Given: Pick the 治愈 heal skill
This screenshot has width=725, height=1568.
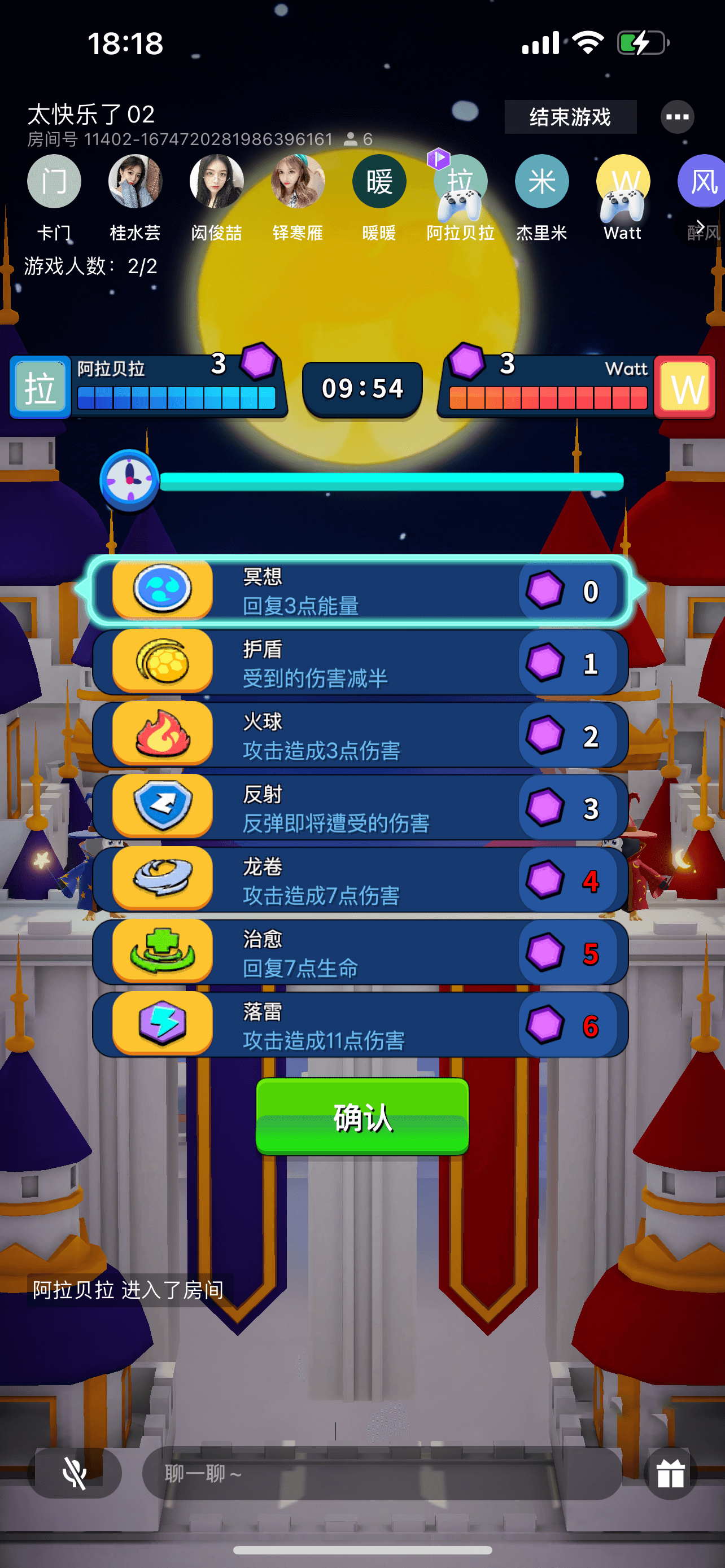Looking at the screenshot, I should (360, 952).
